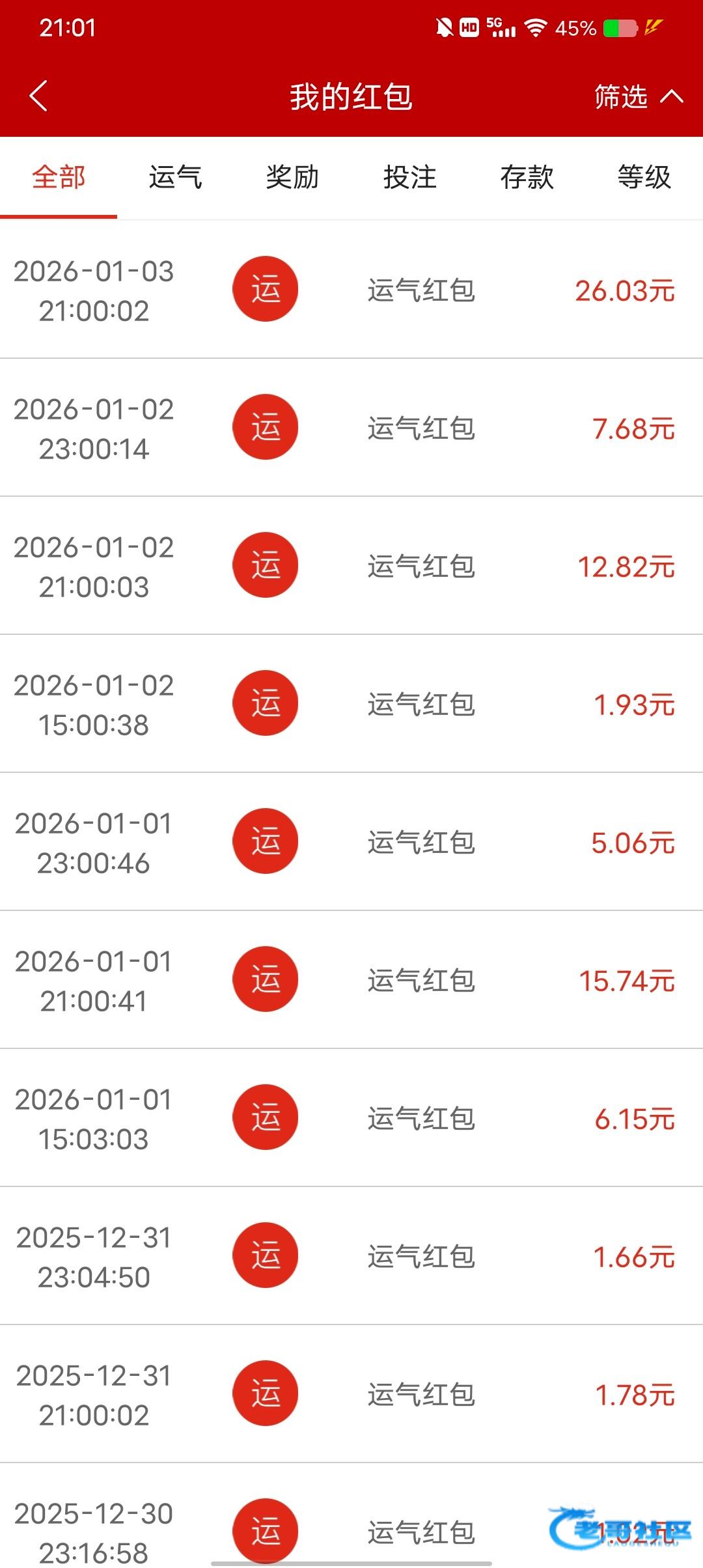703x1568 pixels.
Task: Show the 存款 tab
Action: pyautogui.click(x=527, y=177)
